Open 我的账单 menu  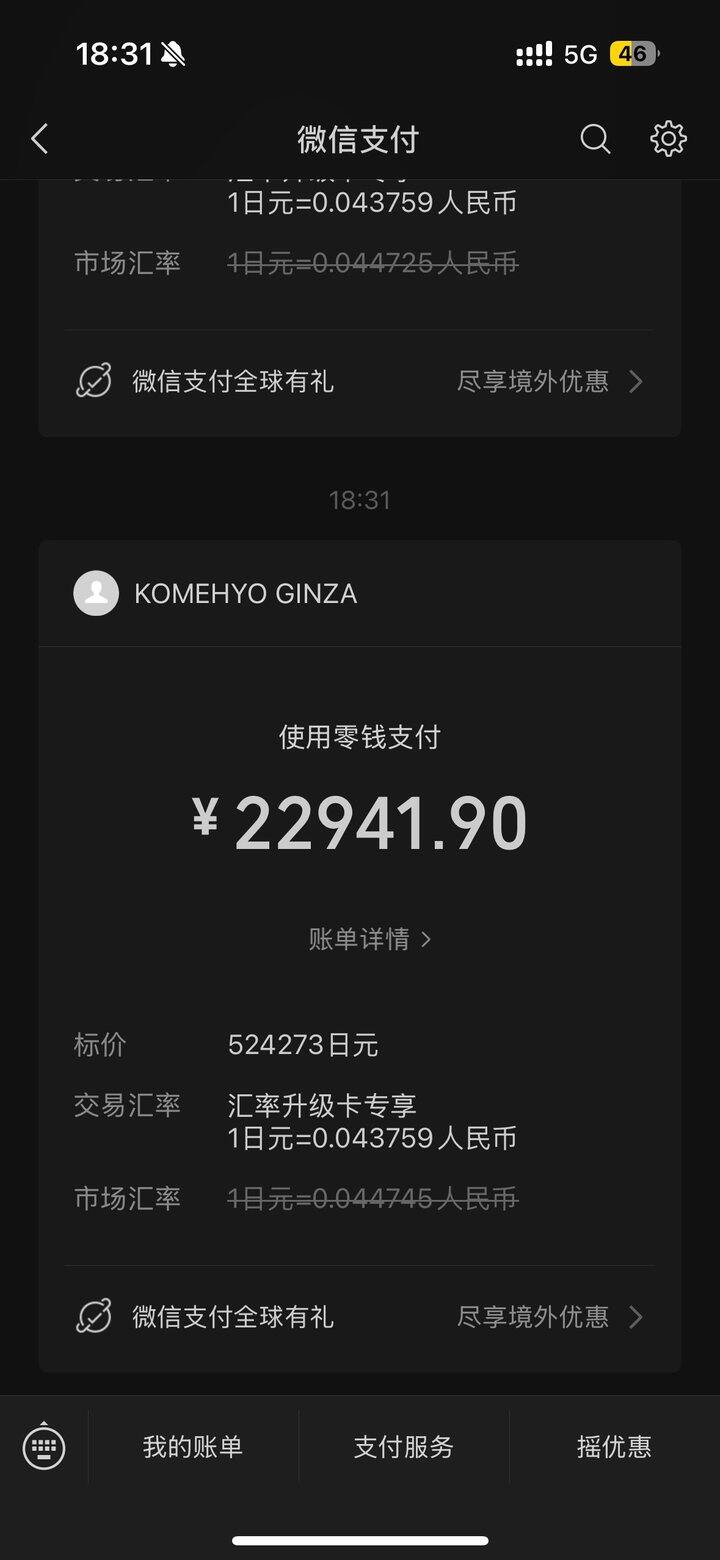pos(193,1447)
